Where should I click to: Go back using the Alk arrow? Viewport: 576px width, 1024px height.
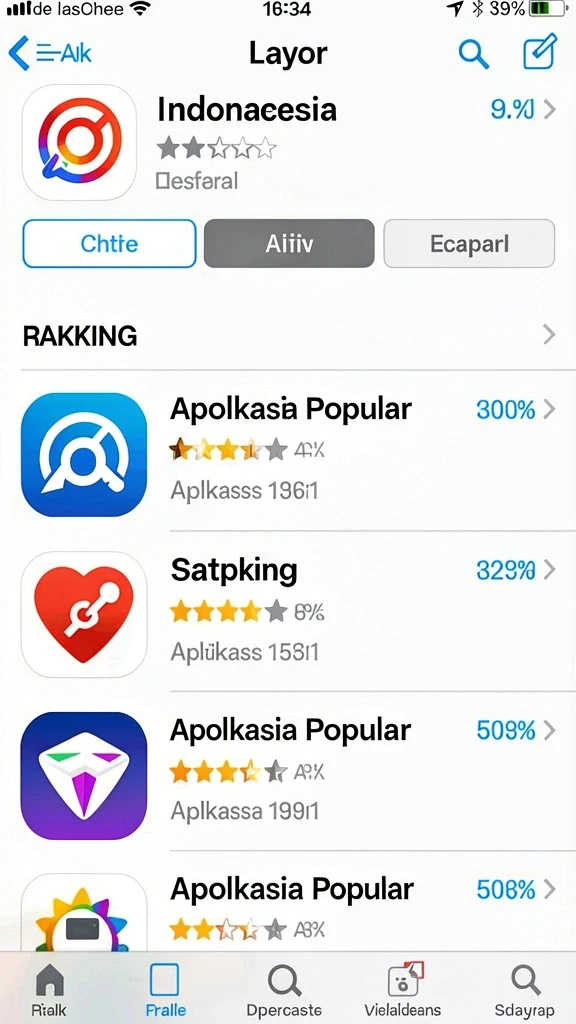(50, 52)
